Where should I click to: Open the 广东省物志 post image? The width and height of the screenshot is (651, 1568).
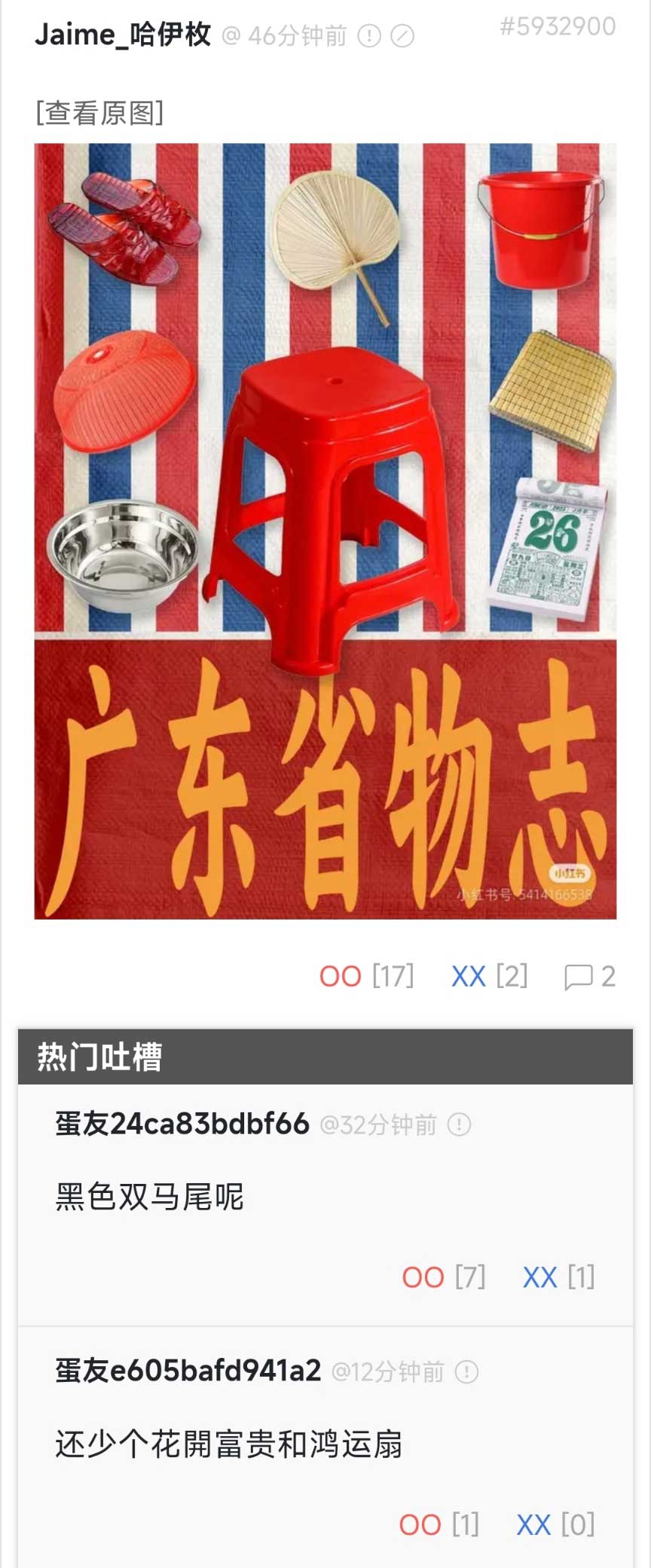point(325,531)
